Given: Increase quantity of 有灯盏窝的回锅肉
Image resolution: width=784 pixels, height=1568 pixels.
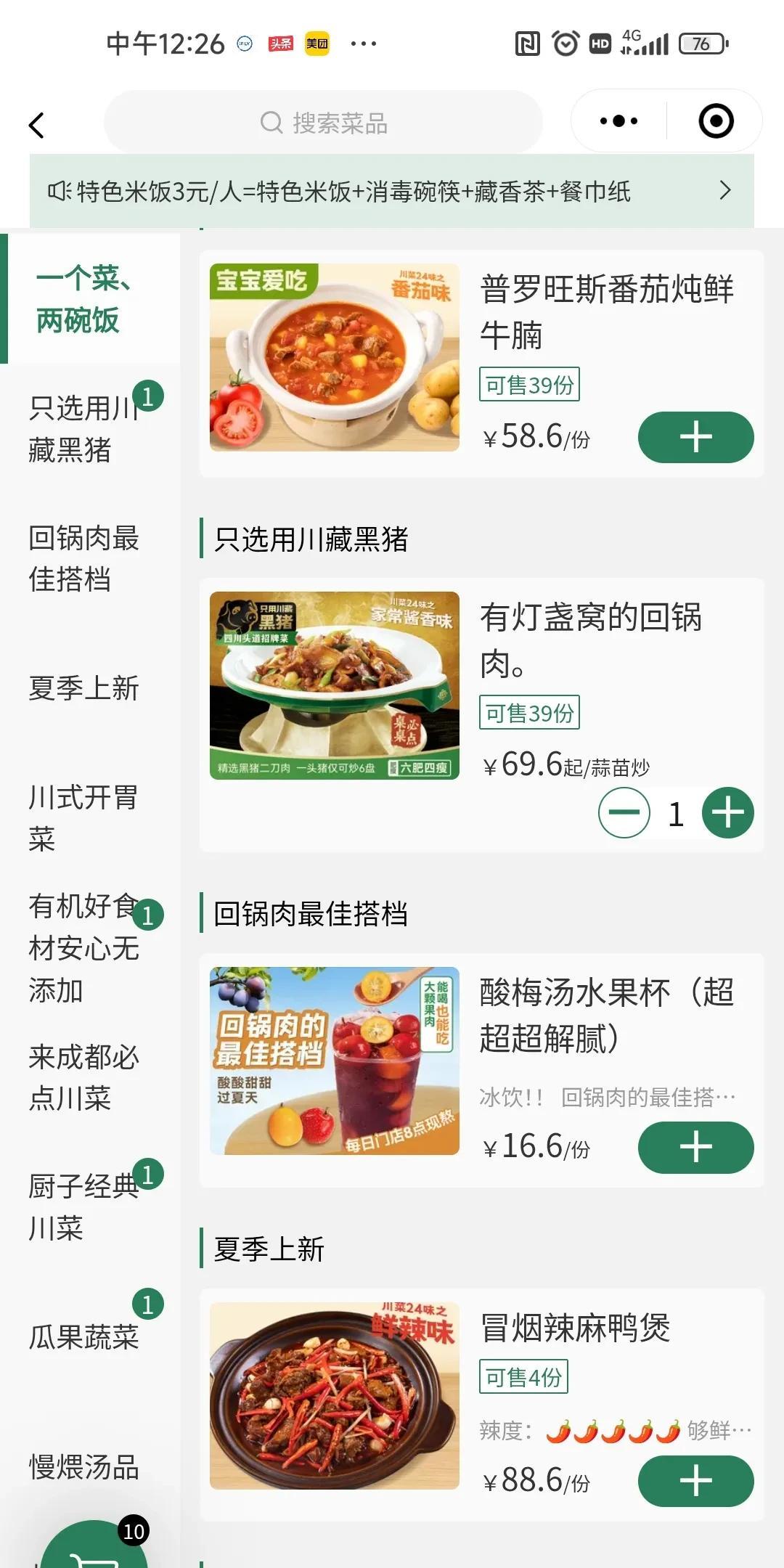Looking at the screenshot, I should click(x=727, y=813).
